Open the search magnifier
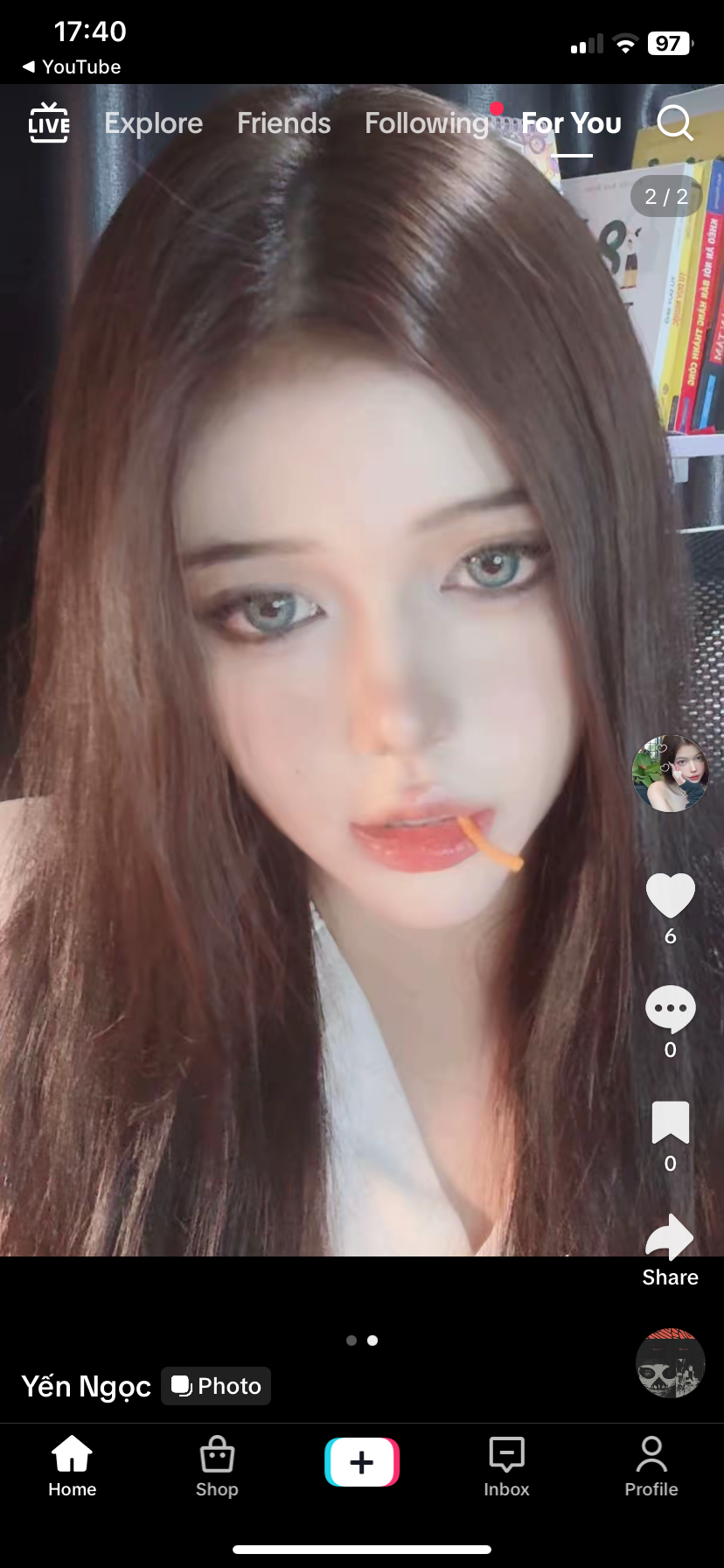This screenshot has height=1568, width=724. coord(674,123)
